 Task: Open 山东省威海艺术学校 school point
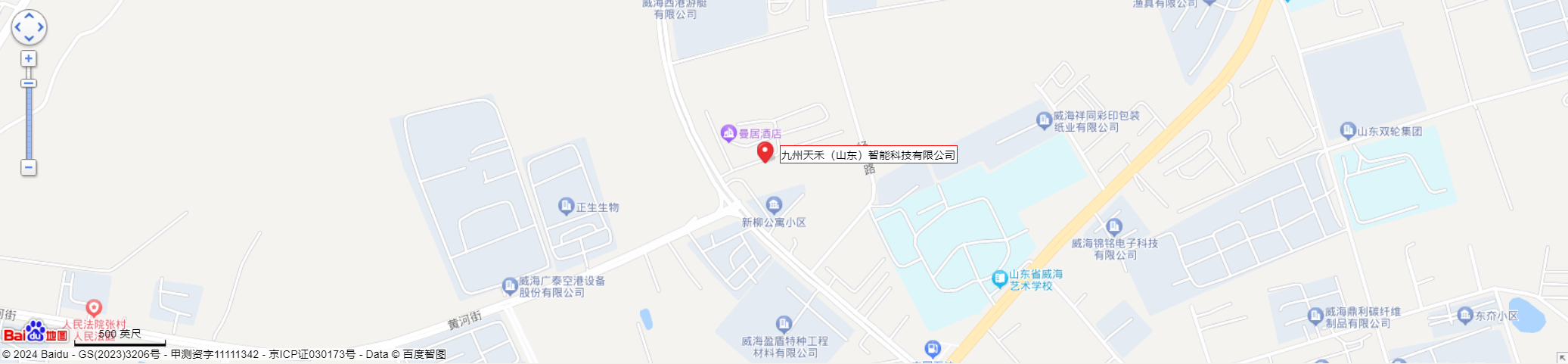(1000, 278)
